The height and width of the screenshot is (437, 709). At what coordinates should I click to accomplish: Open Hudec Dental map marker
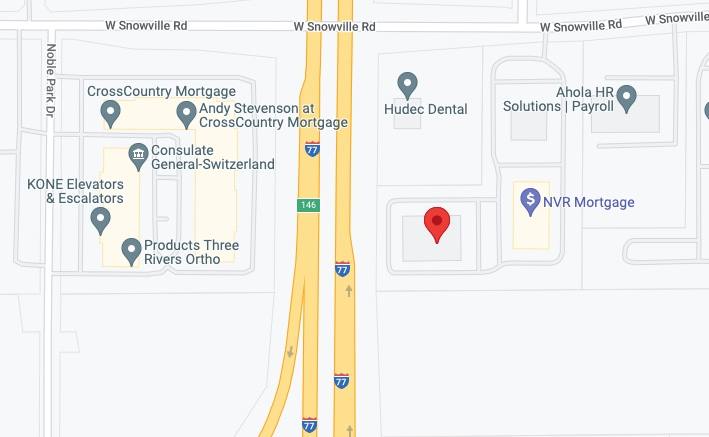click(x=407, y=83)
